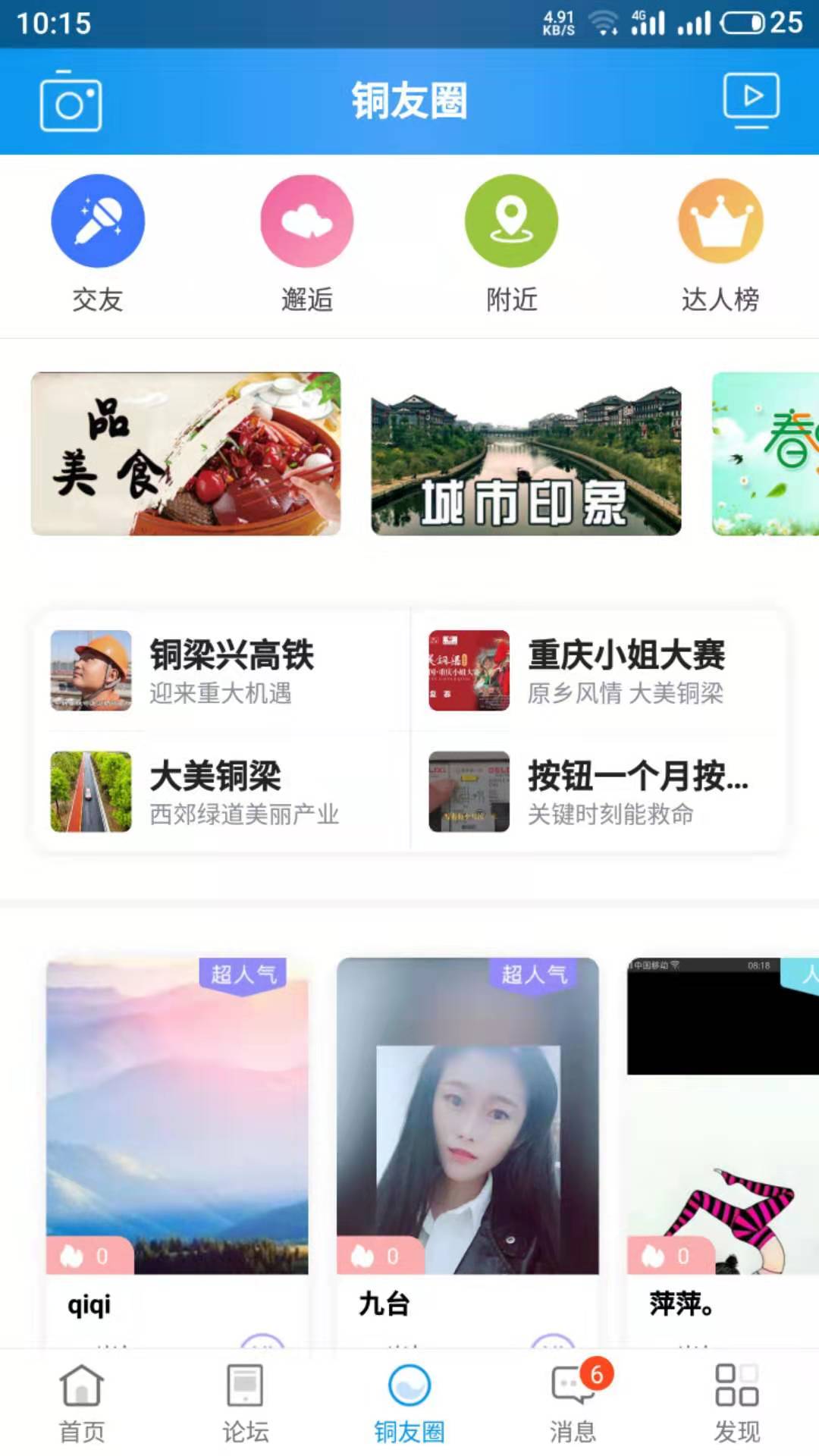Open the 交友 shortcut
Screen dimensions: 819x1456
[x=98, y=243]
